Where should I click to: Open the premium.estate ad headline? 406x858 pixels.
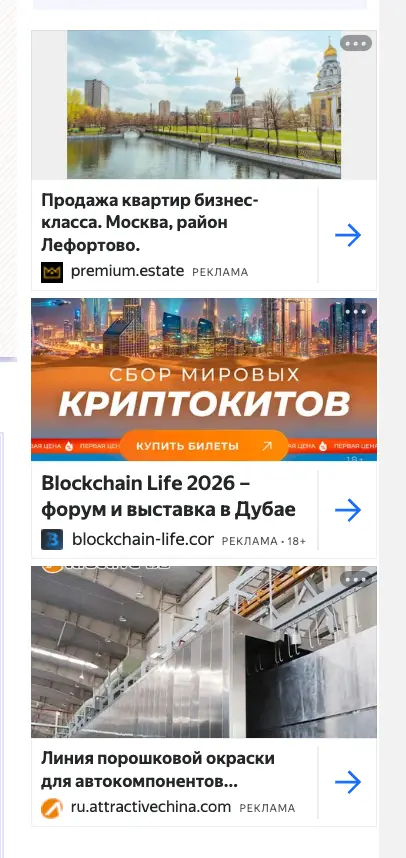click(149, 223)
